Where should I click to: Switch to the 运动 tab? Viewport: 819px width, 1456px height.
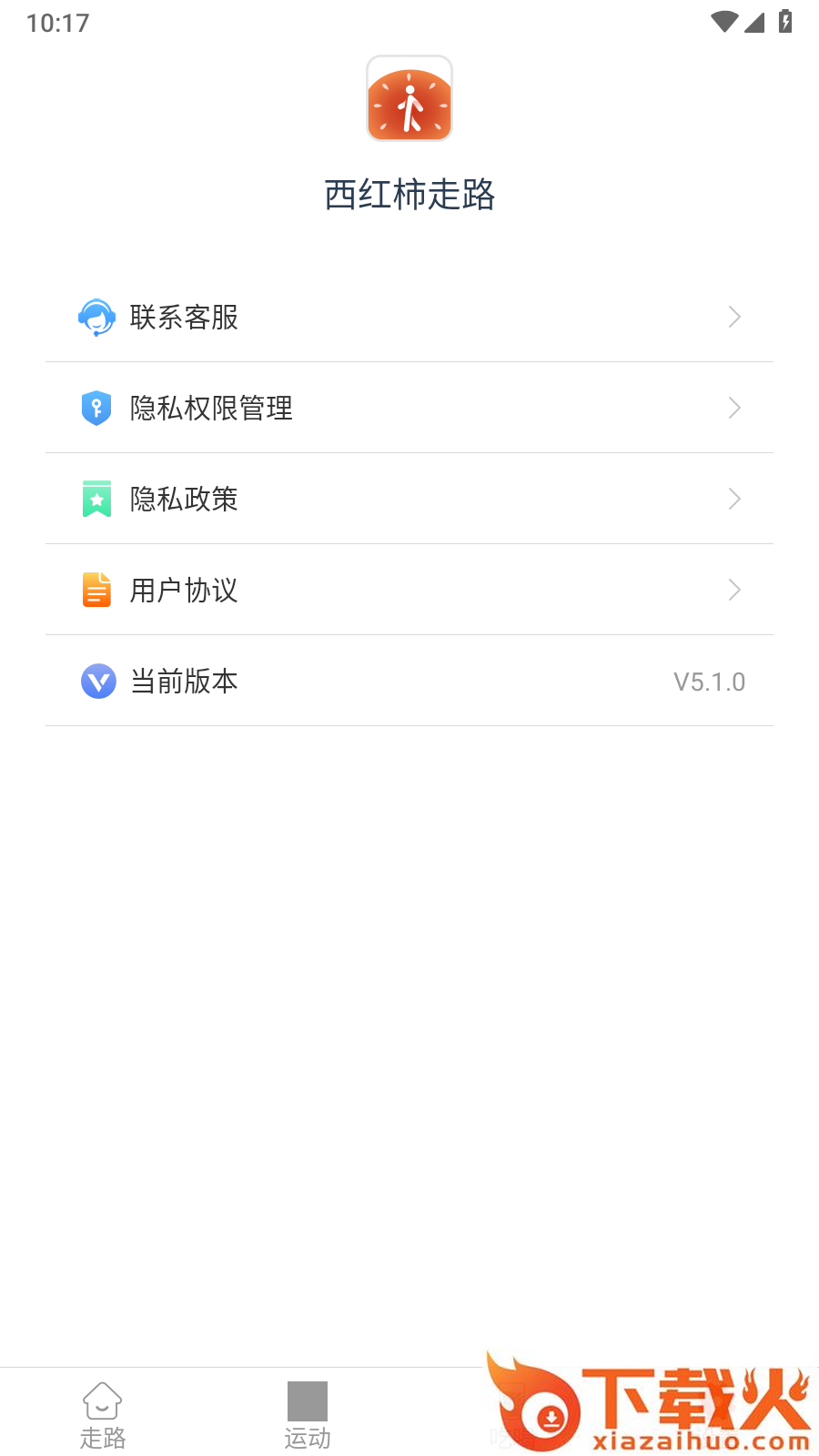pos(308,1415)
